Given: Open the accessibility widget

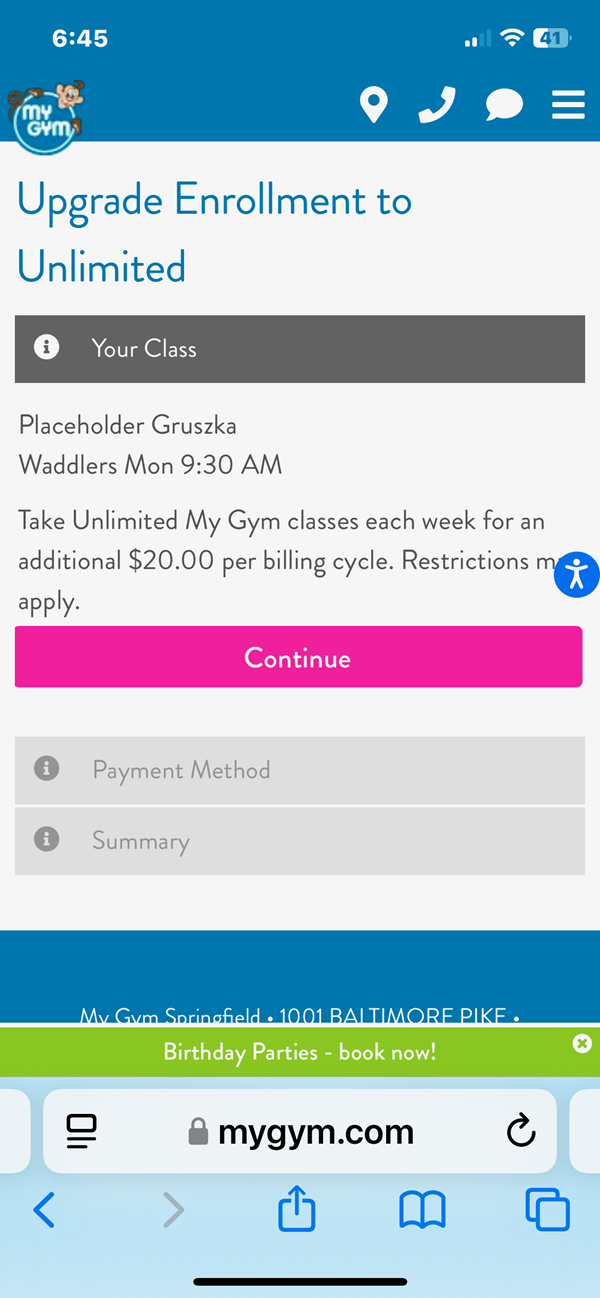Looking at the screenshot, I should 576,574.
